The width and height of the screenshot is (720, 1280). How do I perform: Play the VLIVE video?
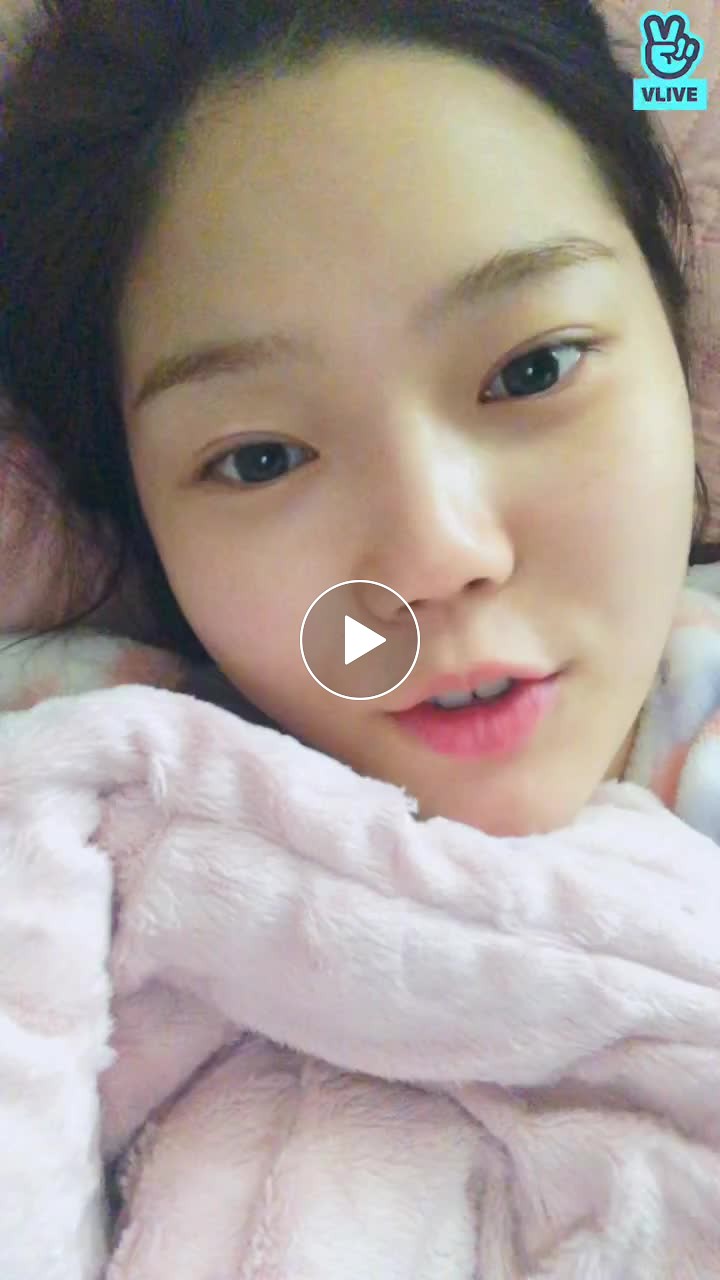(360, 640)
